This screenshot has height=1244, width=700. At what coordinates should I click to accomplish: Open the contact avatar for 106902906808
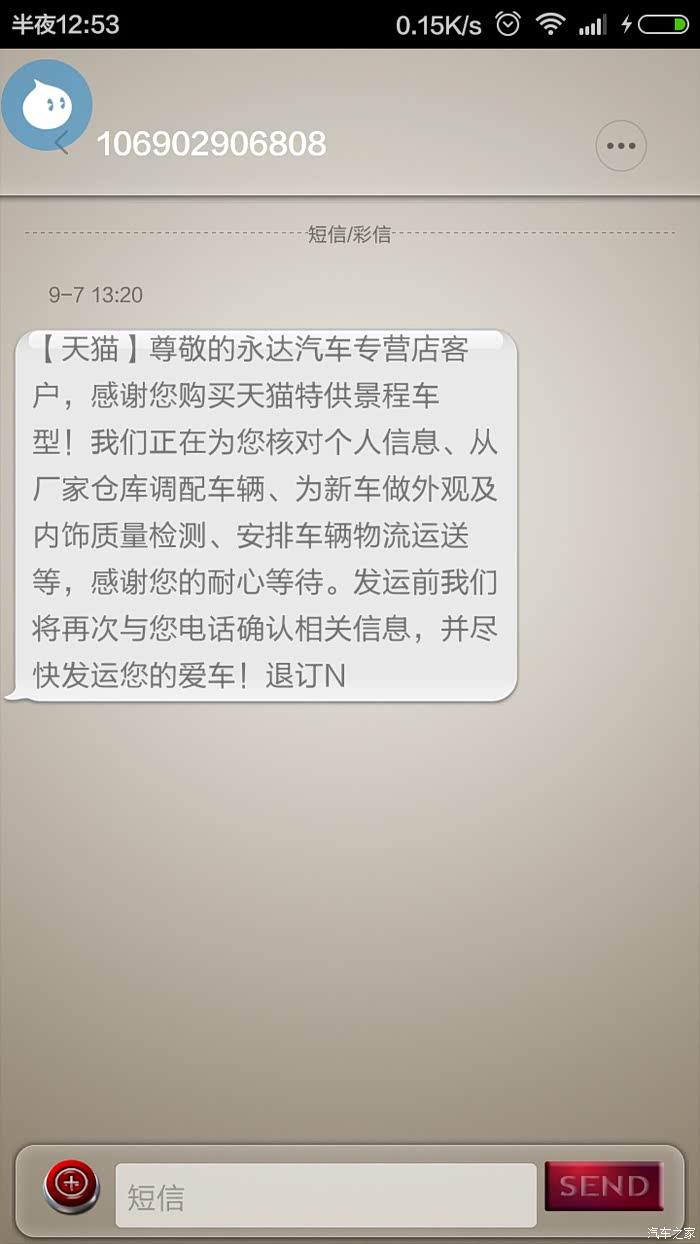(x=46, y=103)
